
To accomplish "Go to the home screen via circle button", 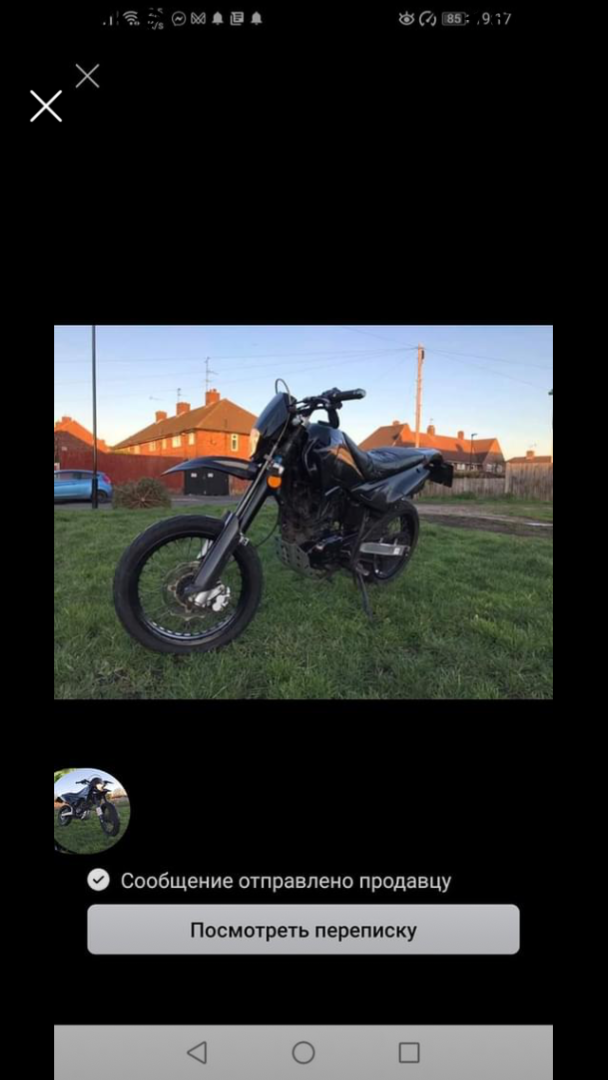I will [303, 1052].
